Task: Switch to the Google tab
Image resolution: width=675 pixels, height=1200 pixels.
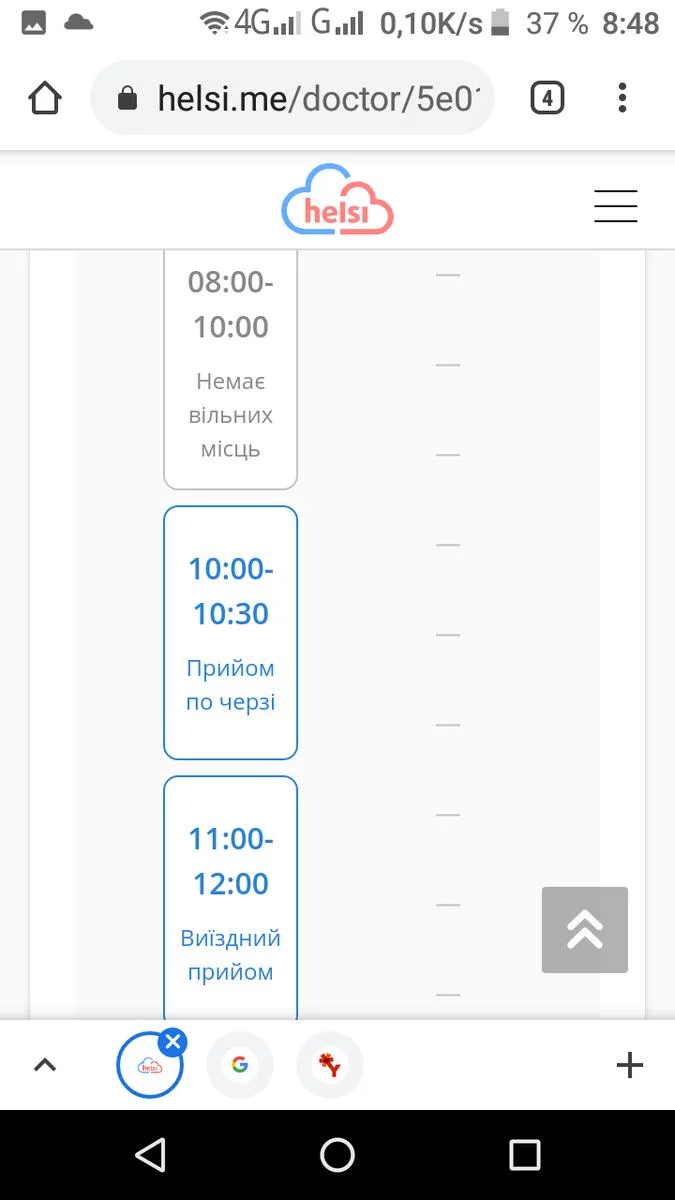Action: click(240, 1065)
